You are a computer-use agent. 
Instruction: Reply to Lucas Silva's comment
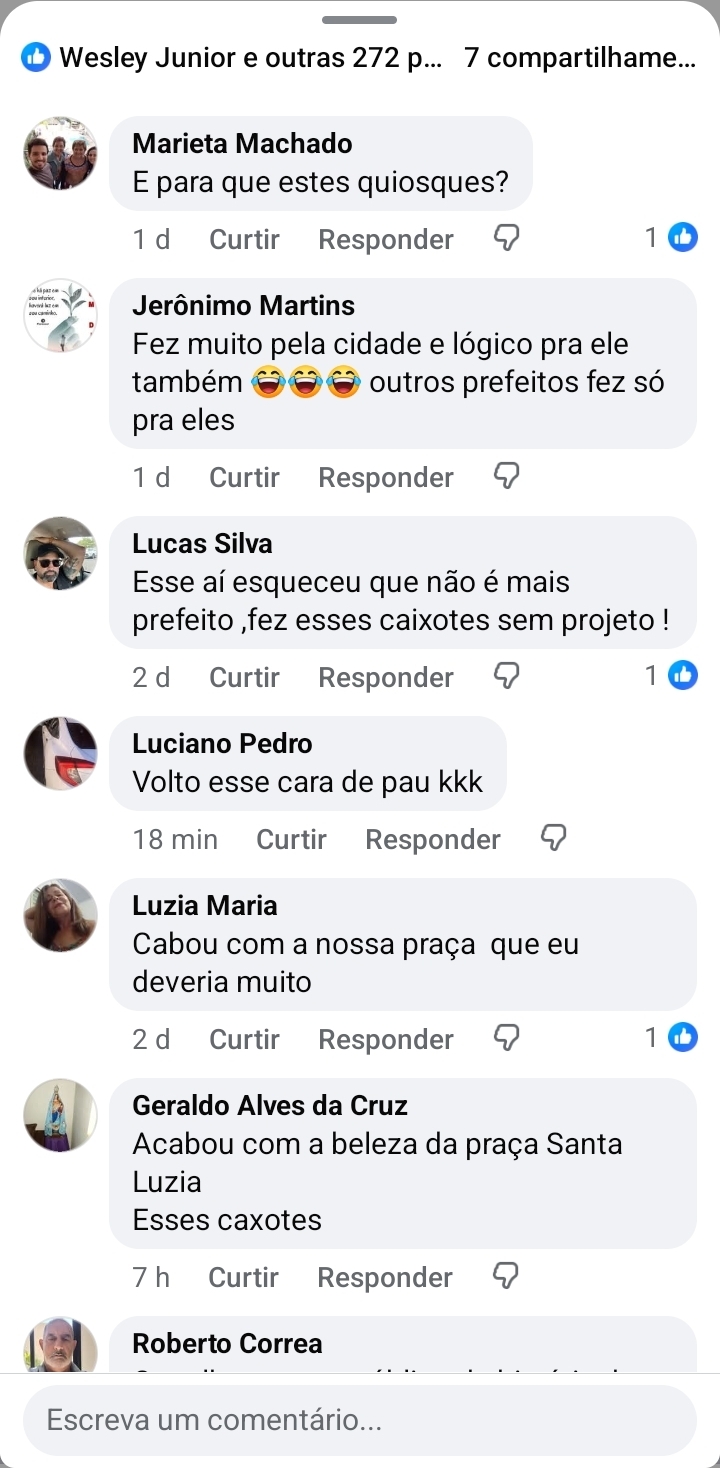pos(385,677)
